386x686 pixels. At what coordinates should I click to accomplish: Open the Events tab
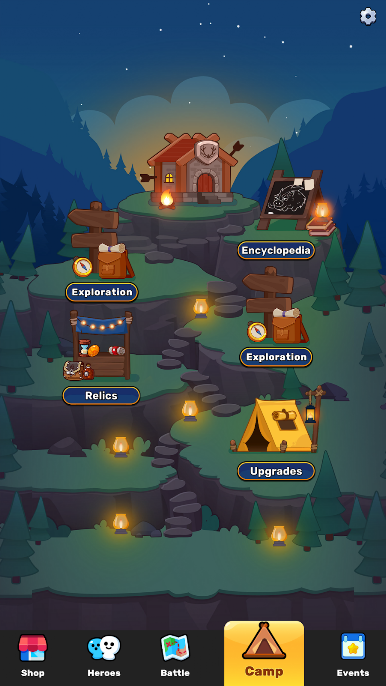[x=353, y=655]
